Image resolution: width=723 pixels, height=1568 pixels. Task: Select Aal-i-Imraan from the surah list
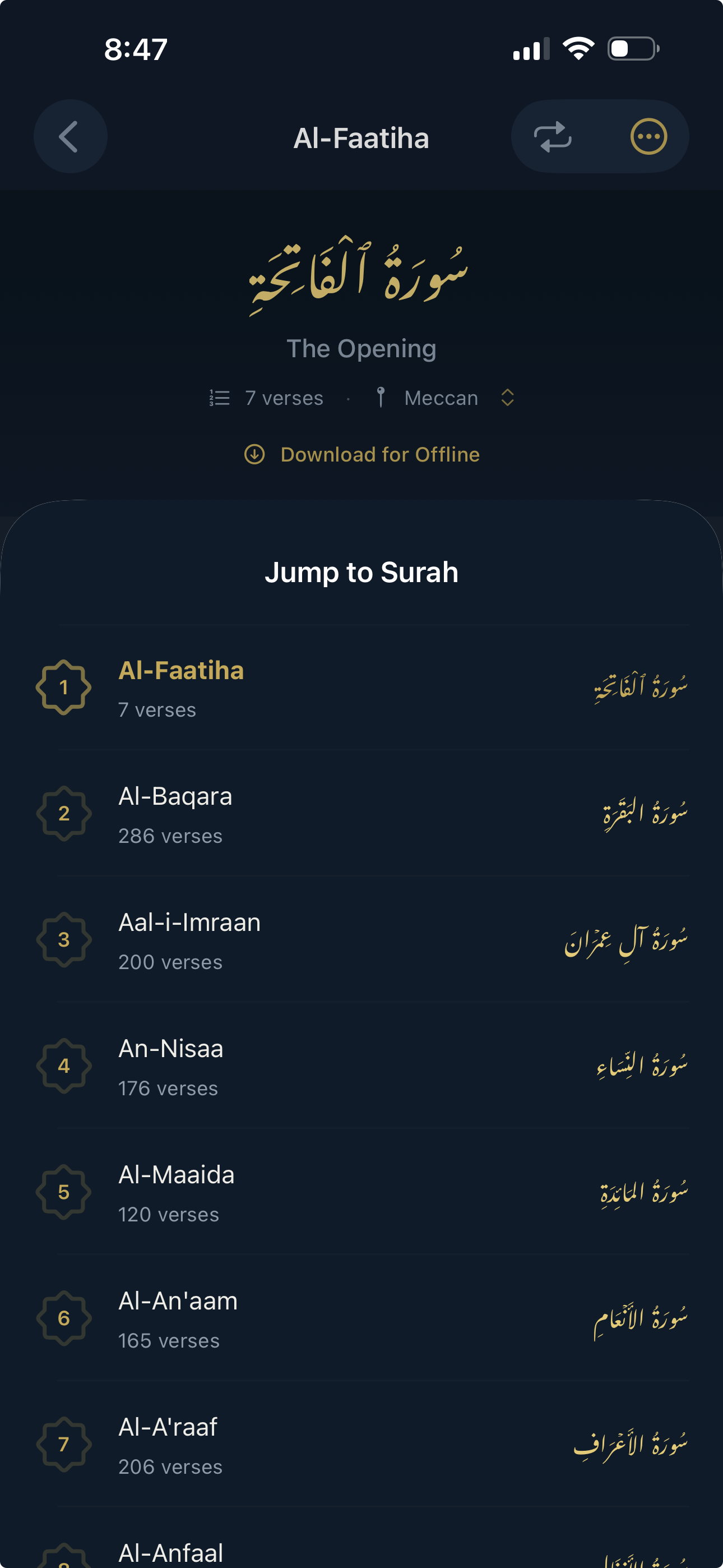tap(361, 939)
